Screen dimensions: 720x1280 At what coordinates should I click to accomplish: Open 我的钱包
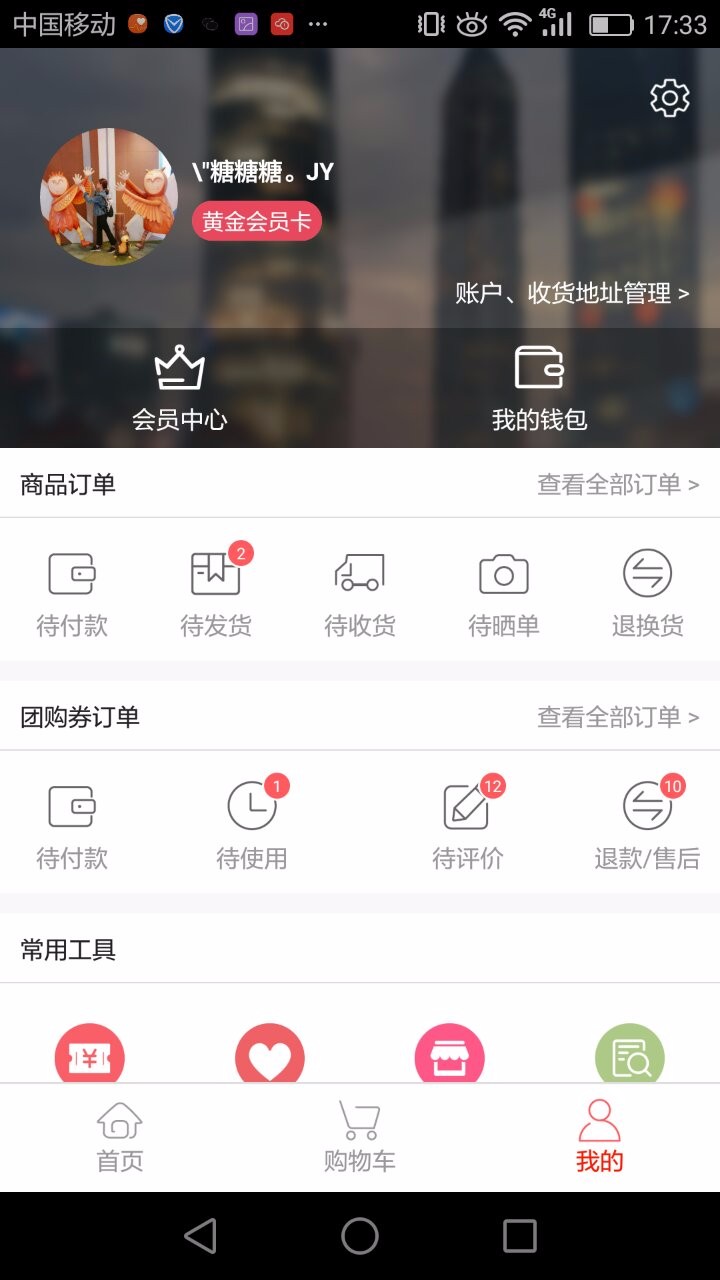tap(539, 388)
